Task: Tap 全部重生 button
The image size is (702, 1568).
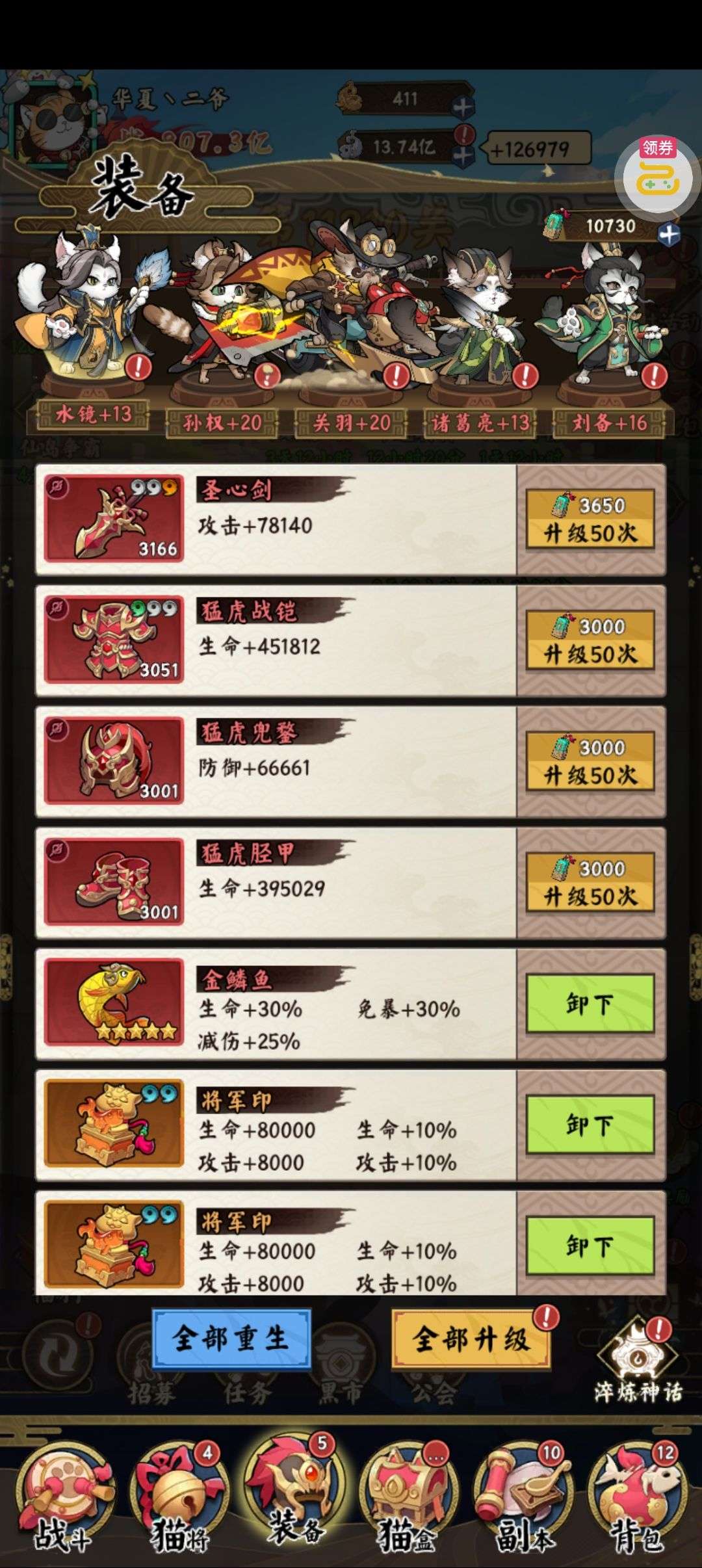Action: (231, 1339)
